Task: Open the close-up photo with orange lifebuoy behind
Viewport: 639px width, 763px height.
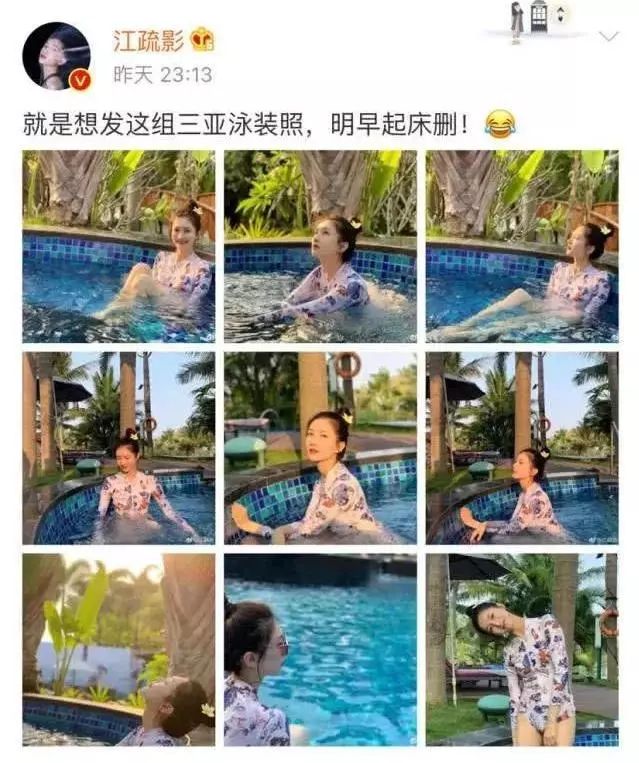Action: pos(320,447)
